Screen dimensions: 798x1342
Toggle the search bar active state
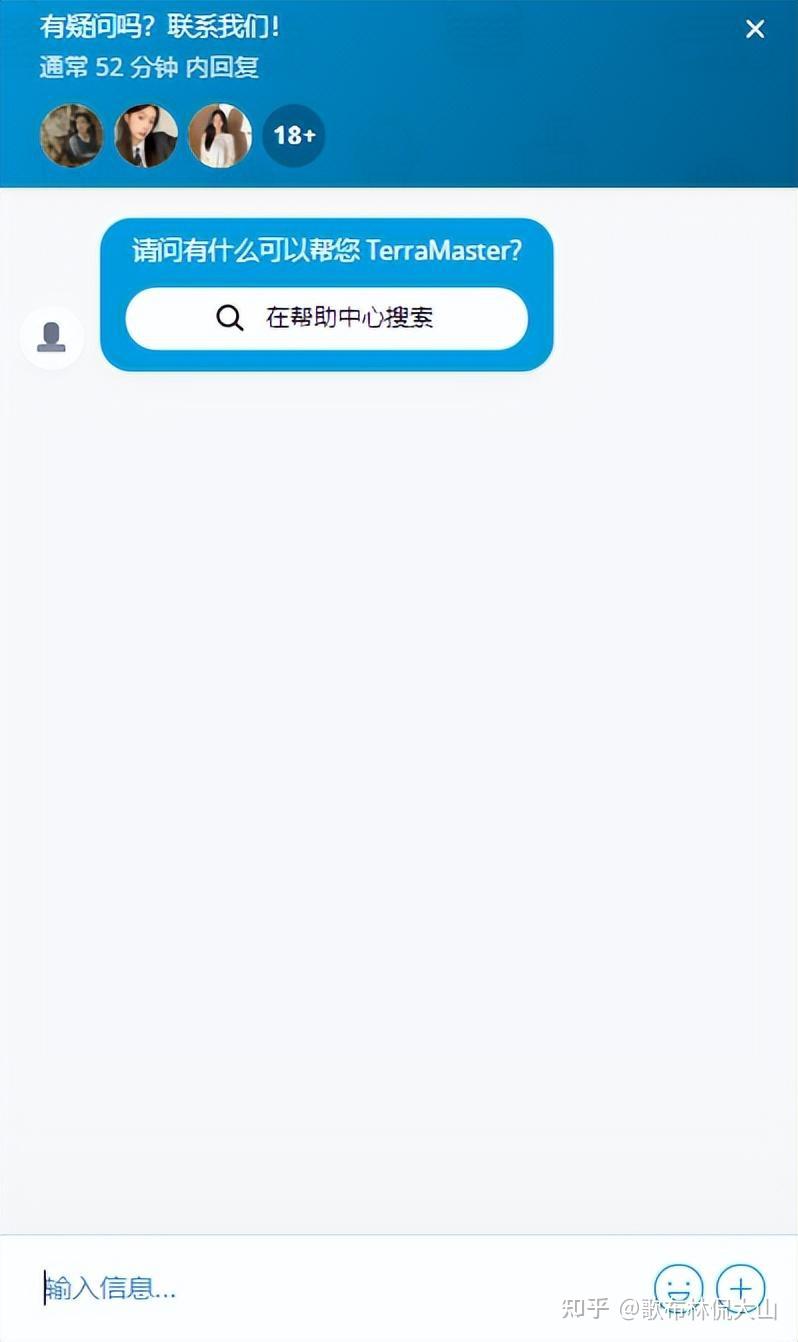(328, 317)
